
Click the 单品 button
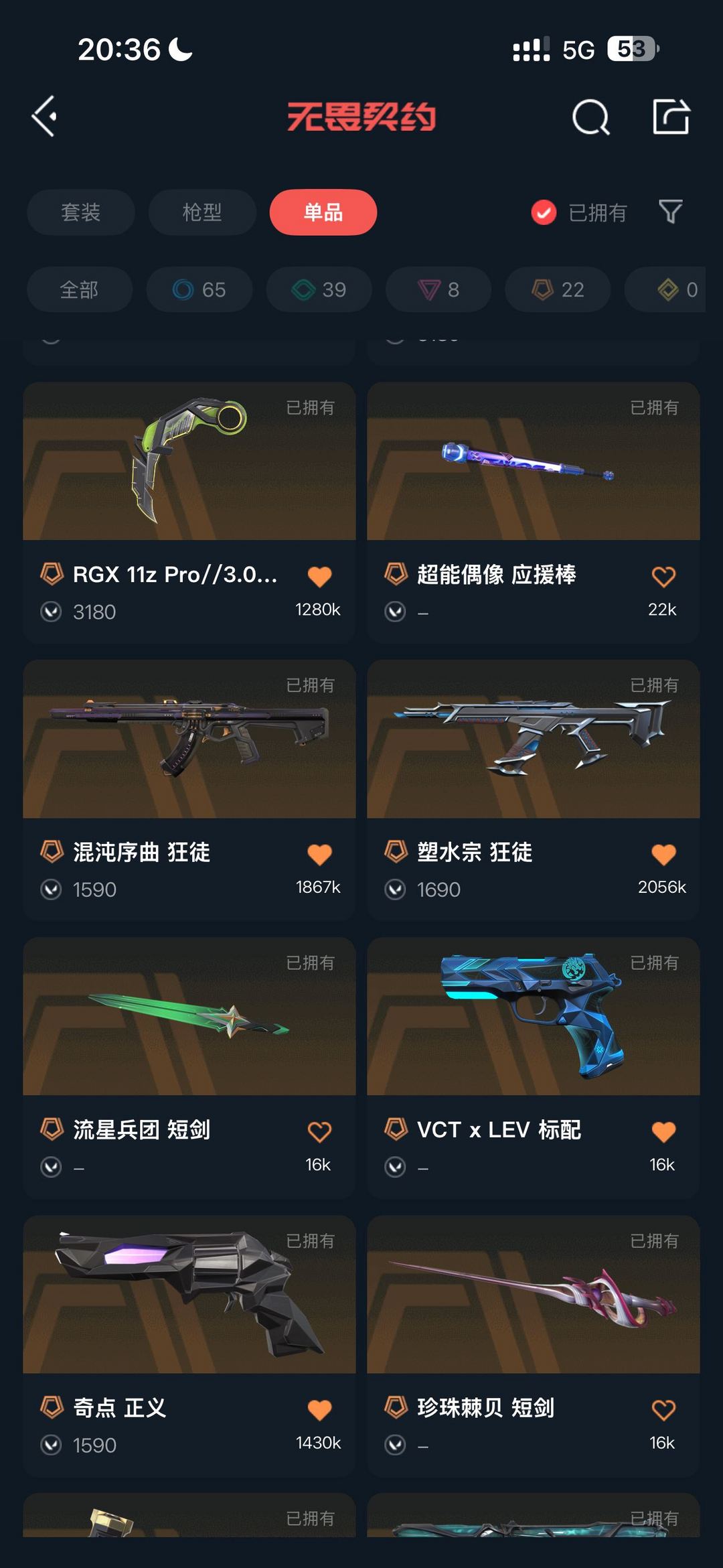pyautogui.click(x=323, y=212)
